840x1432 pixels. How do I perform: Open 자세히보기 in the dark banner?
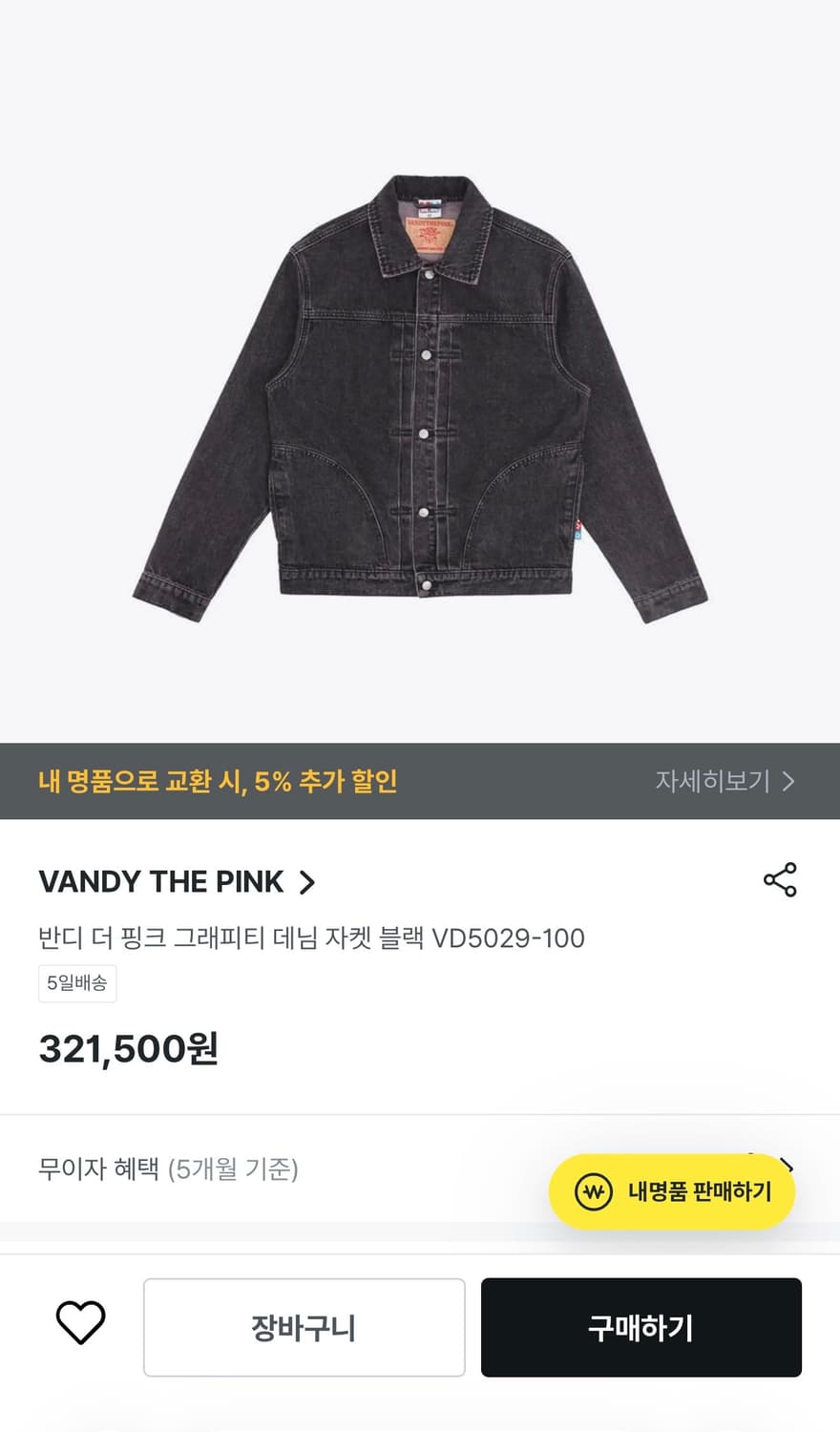click(713, 781)
